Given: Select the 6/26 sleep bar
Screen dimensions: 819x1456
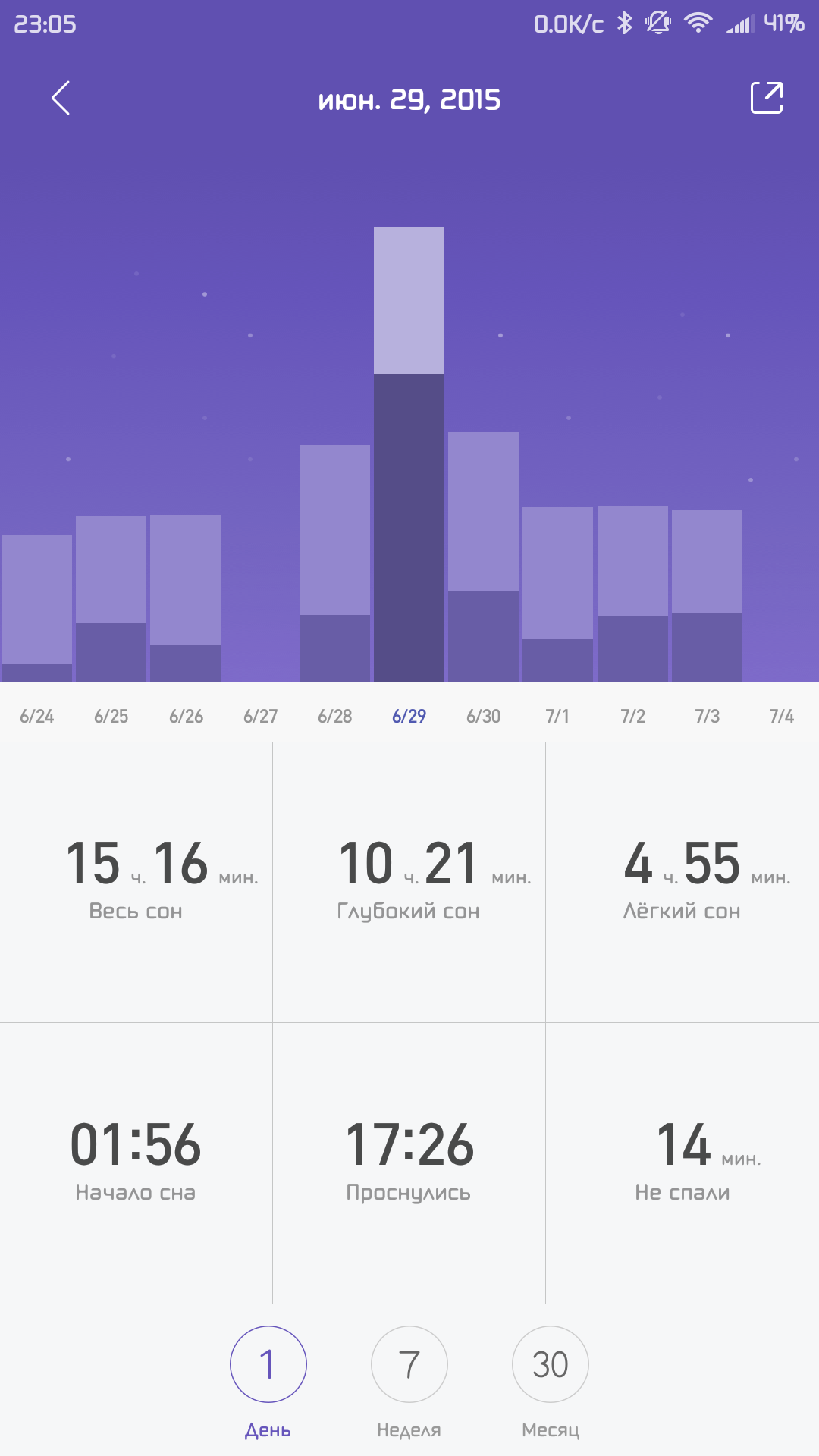Looking at the screenshot, I should point(185,598).
